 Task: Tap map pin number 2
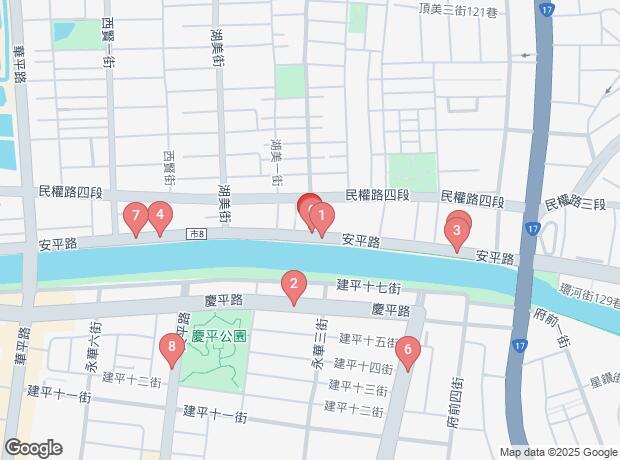[x=293, y=285]
